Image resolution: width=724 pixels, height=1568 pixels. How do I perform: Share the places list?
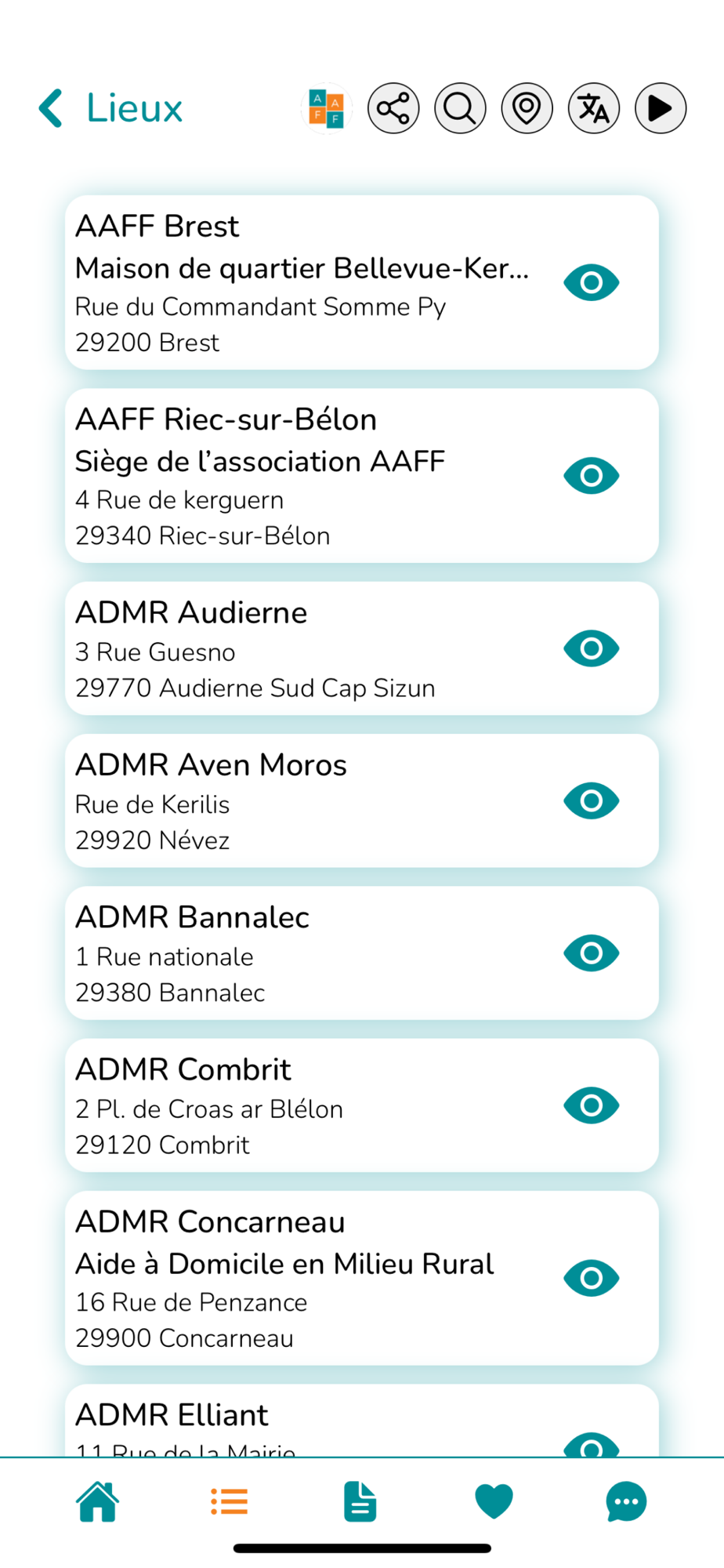(393, 108)
